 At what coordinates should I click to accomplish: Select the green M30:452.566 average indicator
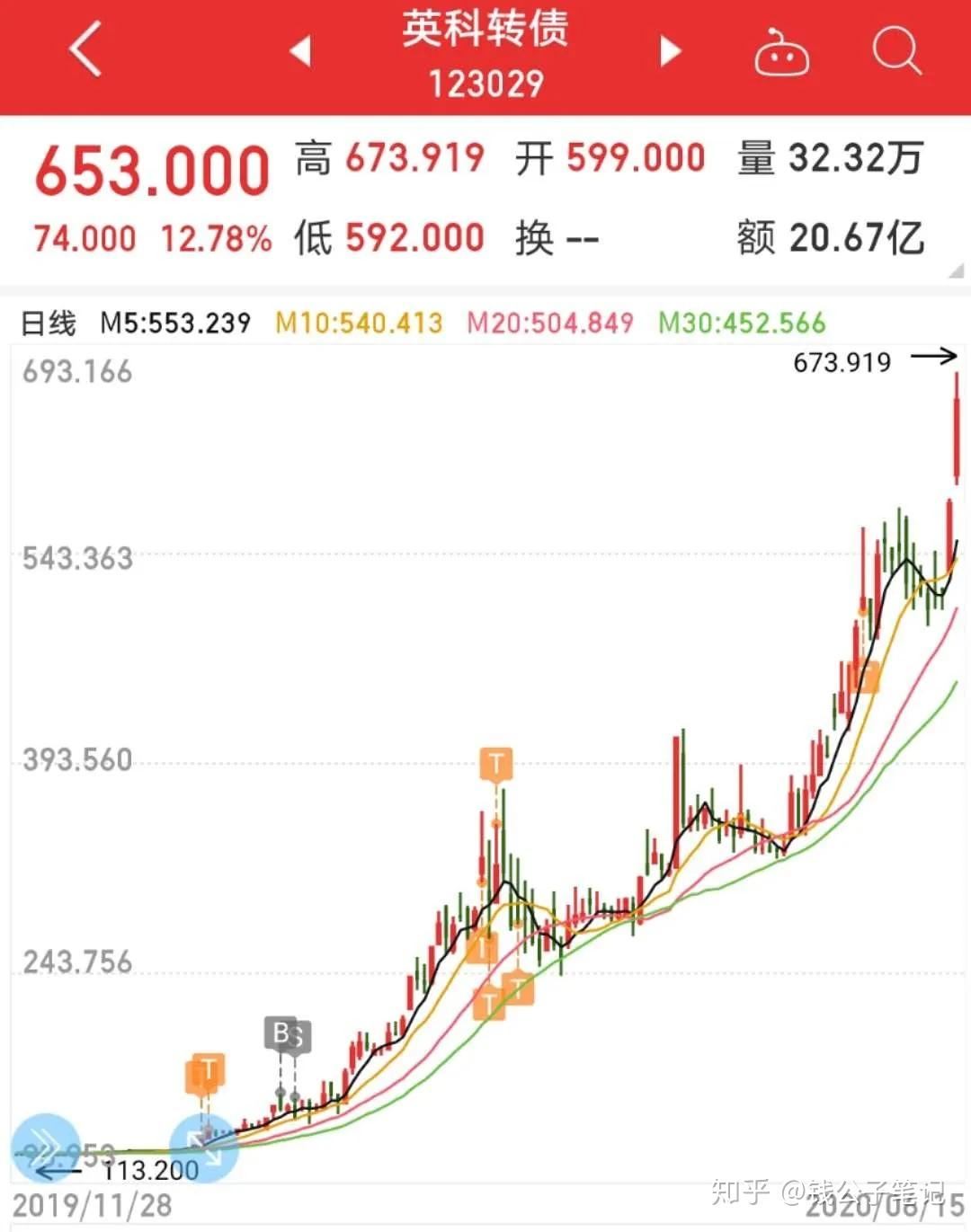tap(742, 322)
